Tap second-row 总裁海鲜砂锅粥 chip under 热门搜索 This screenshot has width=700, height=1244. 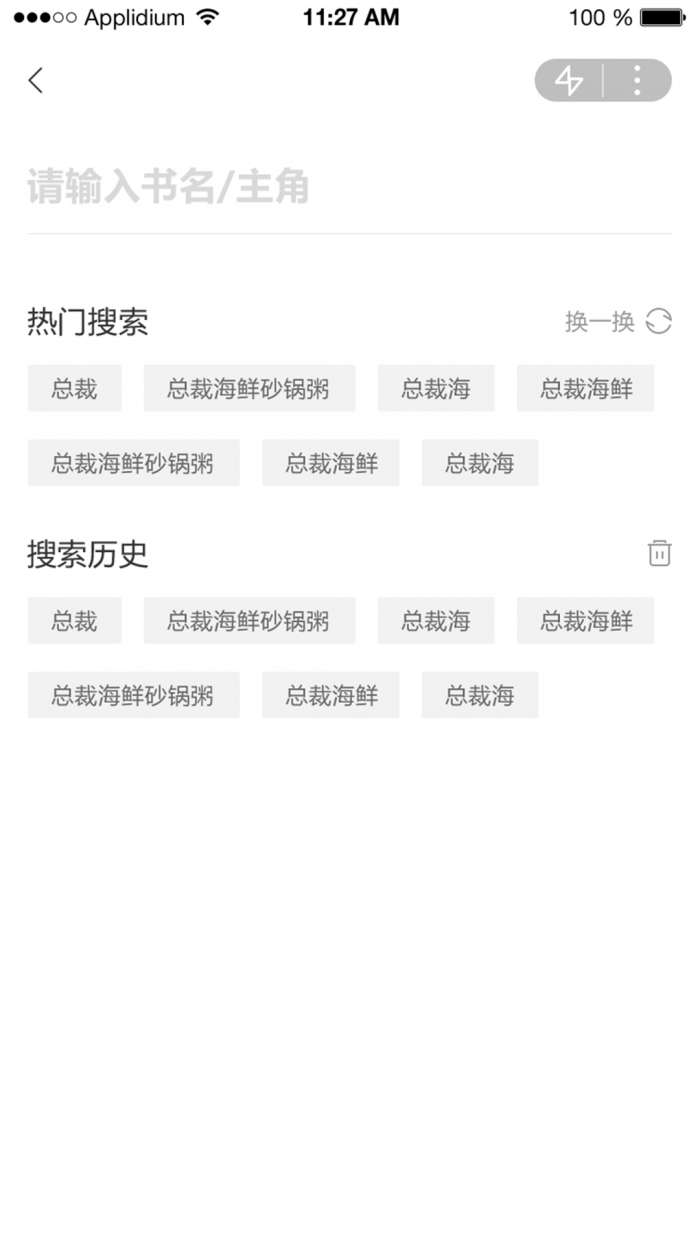point(133,463)
